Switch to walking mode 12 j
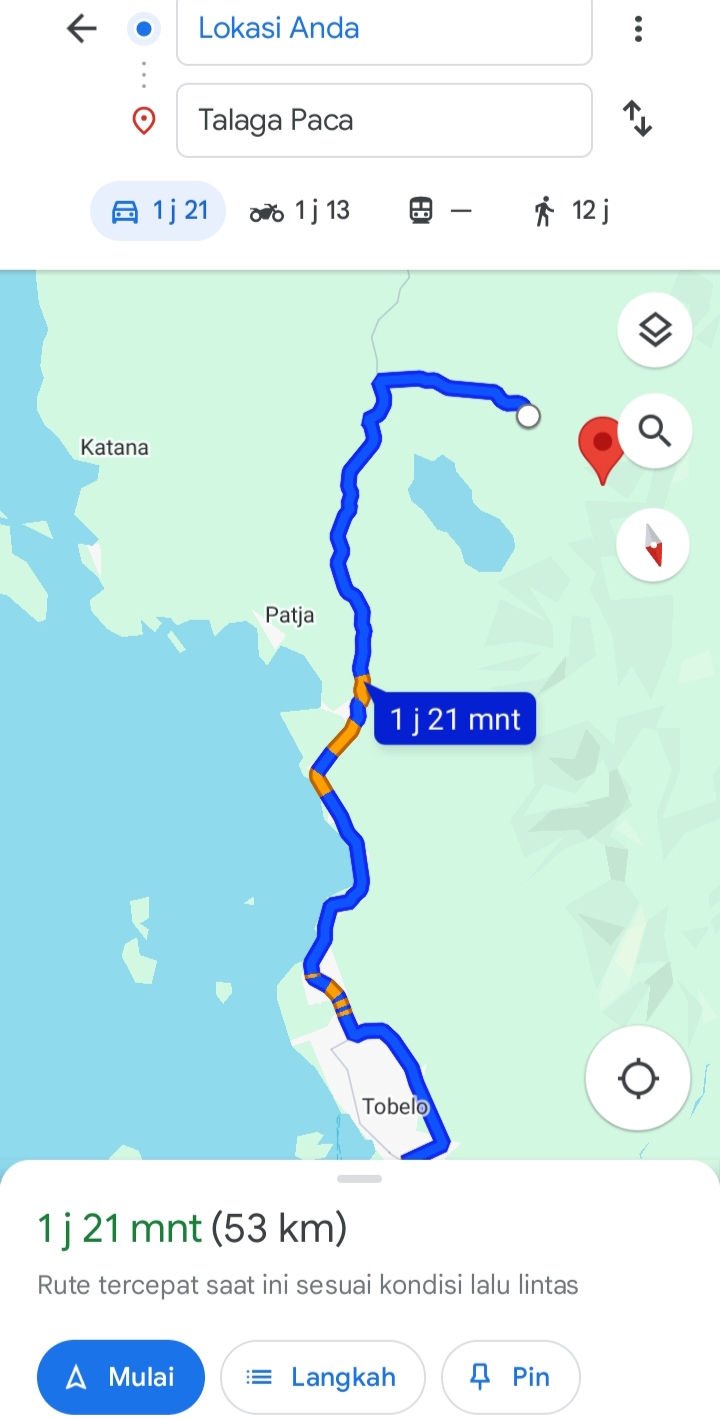This screenshot has width=720, height=1420. pos(572,211)
